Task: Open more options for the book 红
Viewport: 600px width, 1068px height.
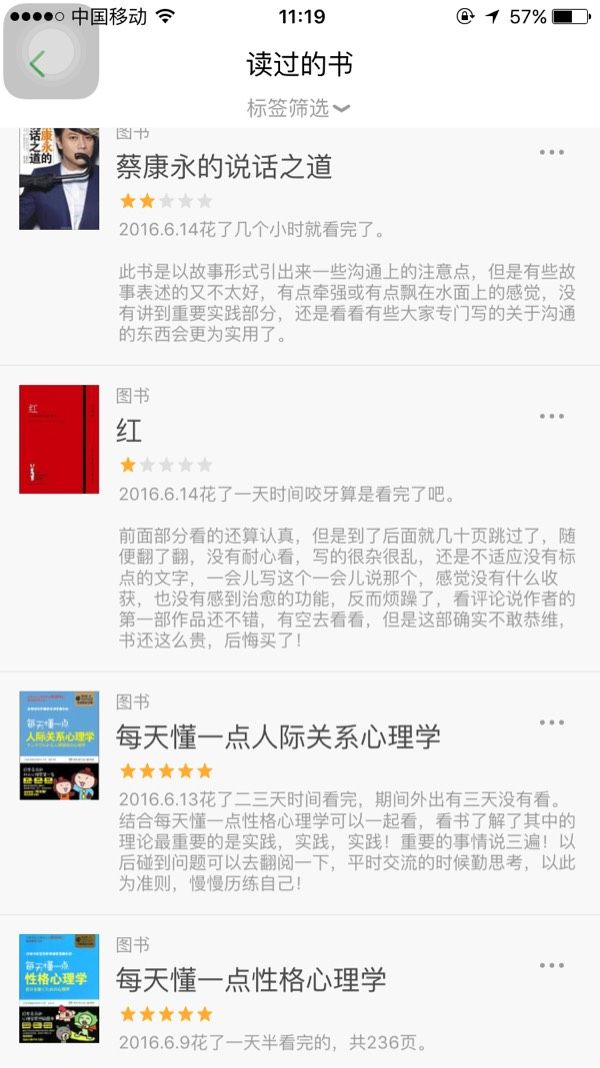Action: (x=552, y=416)
